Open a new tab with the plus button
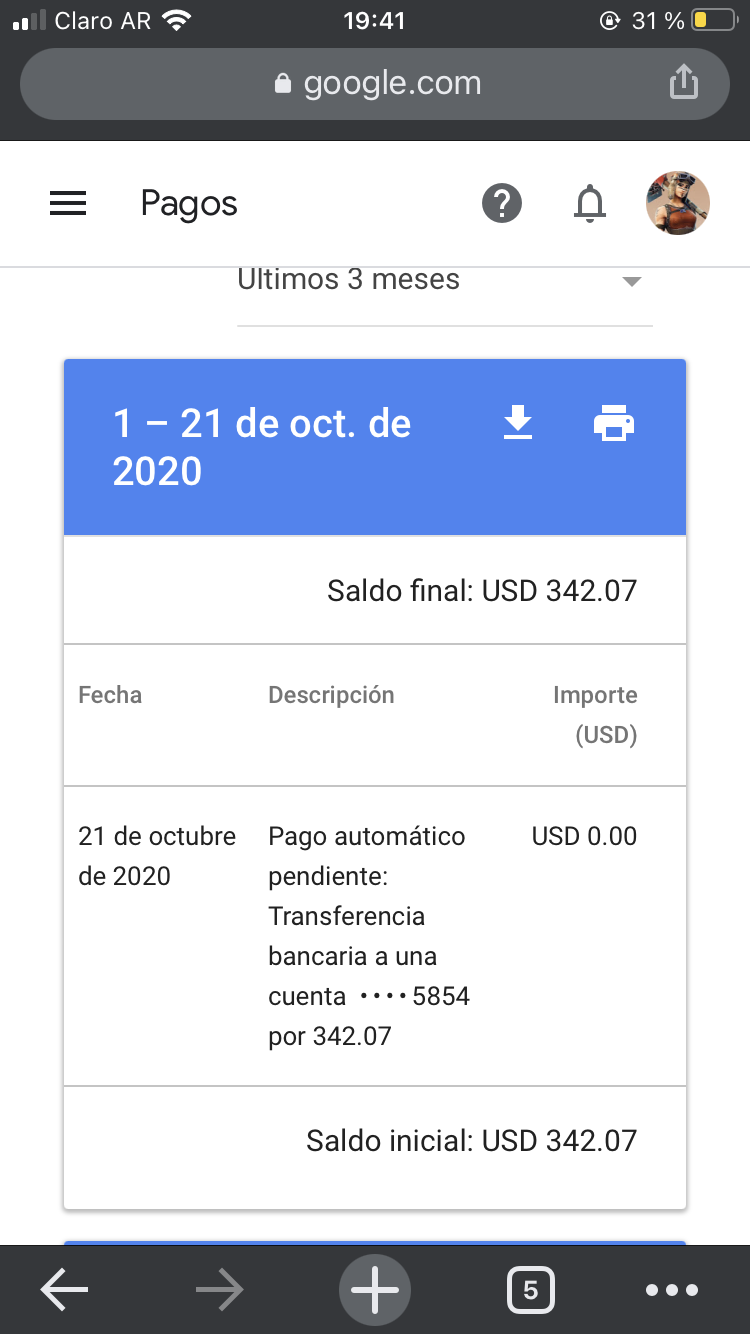Image resolution: width=750 pixels, height=1334 pixels. point(374,1290)
